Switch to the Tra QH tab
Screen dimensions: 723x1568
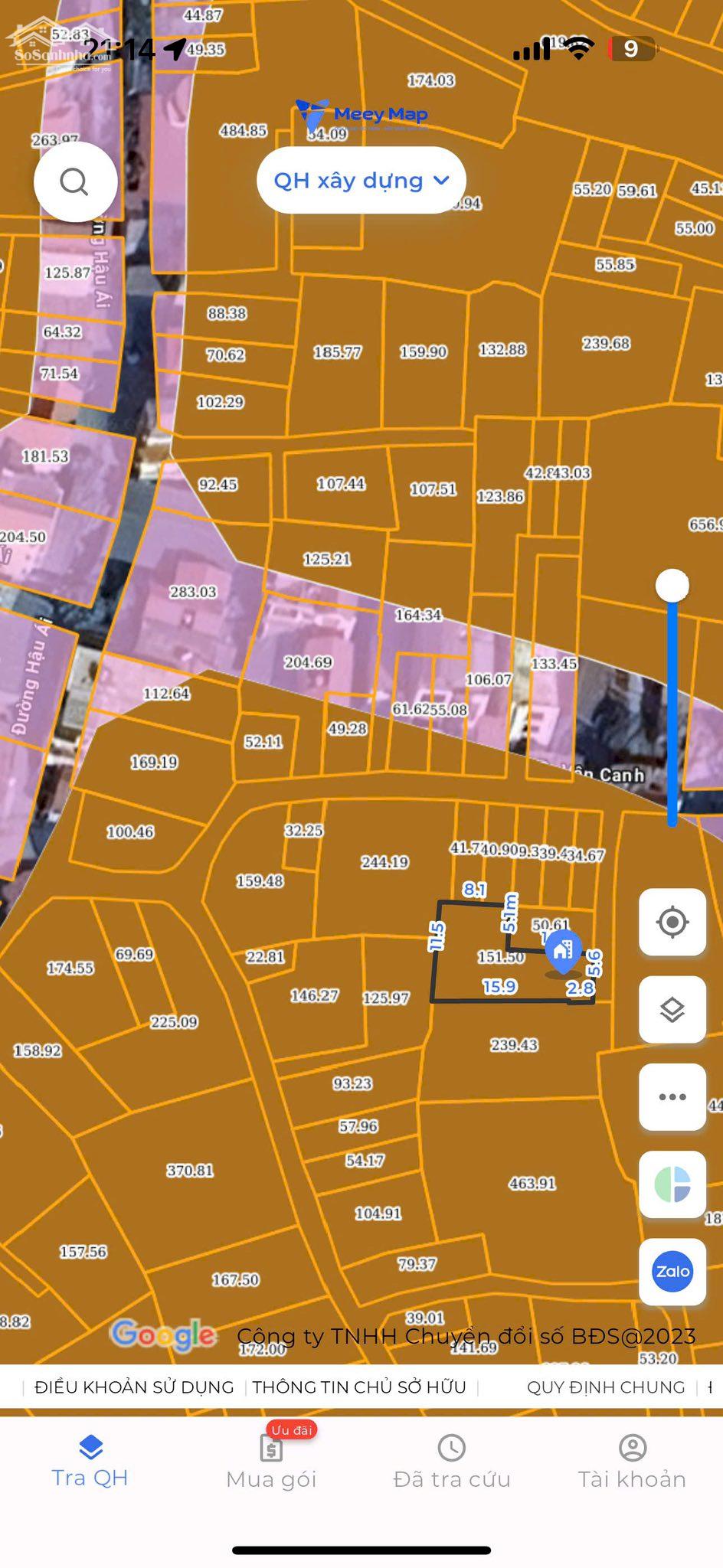90,1462
